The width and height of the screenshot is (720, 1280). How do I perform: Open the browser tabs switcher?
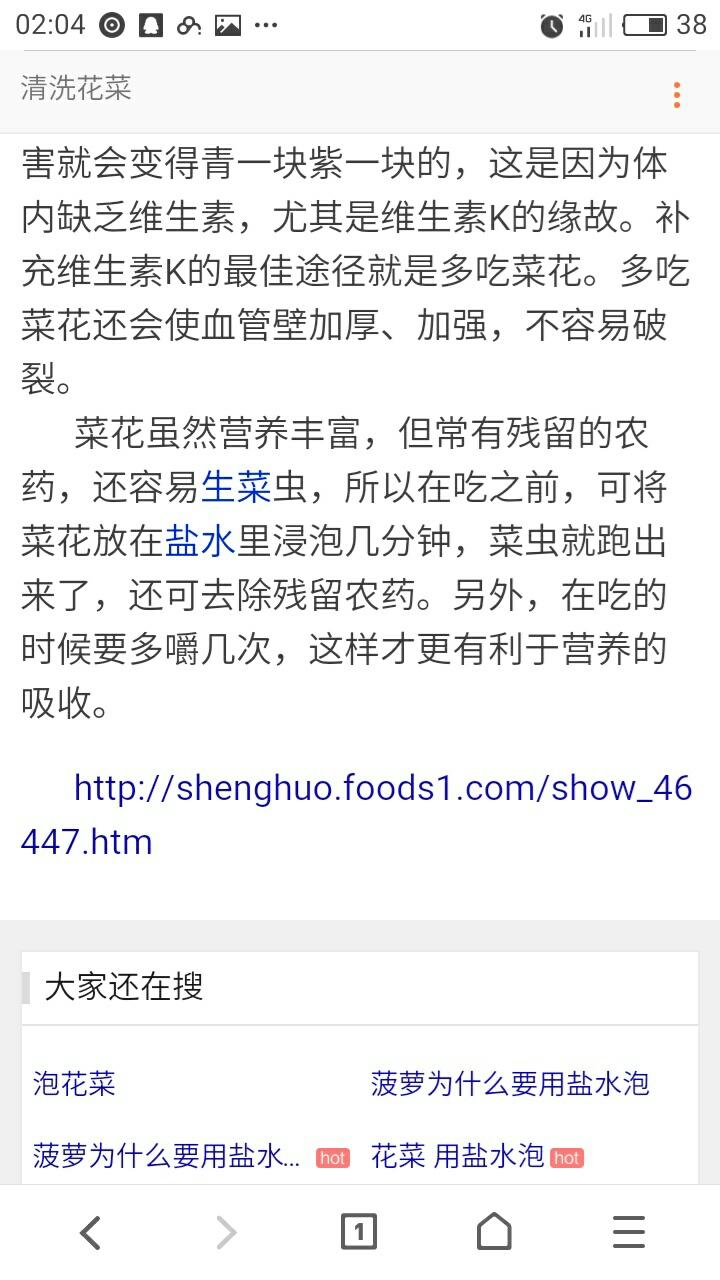[x=359, y=1233]
